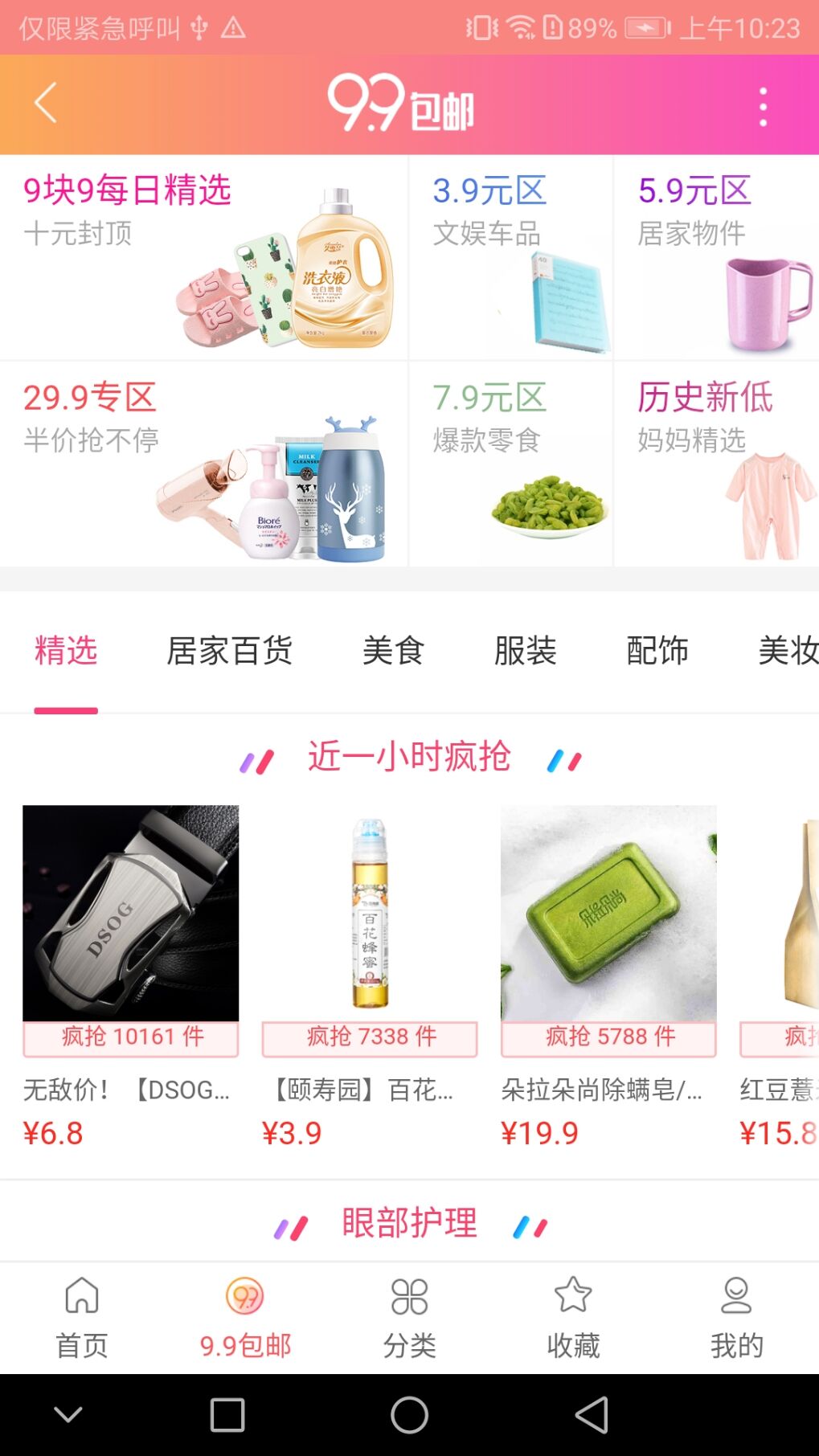Switch to the 配饰 tab

pos(657,651)
